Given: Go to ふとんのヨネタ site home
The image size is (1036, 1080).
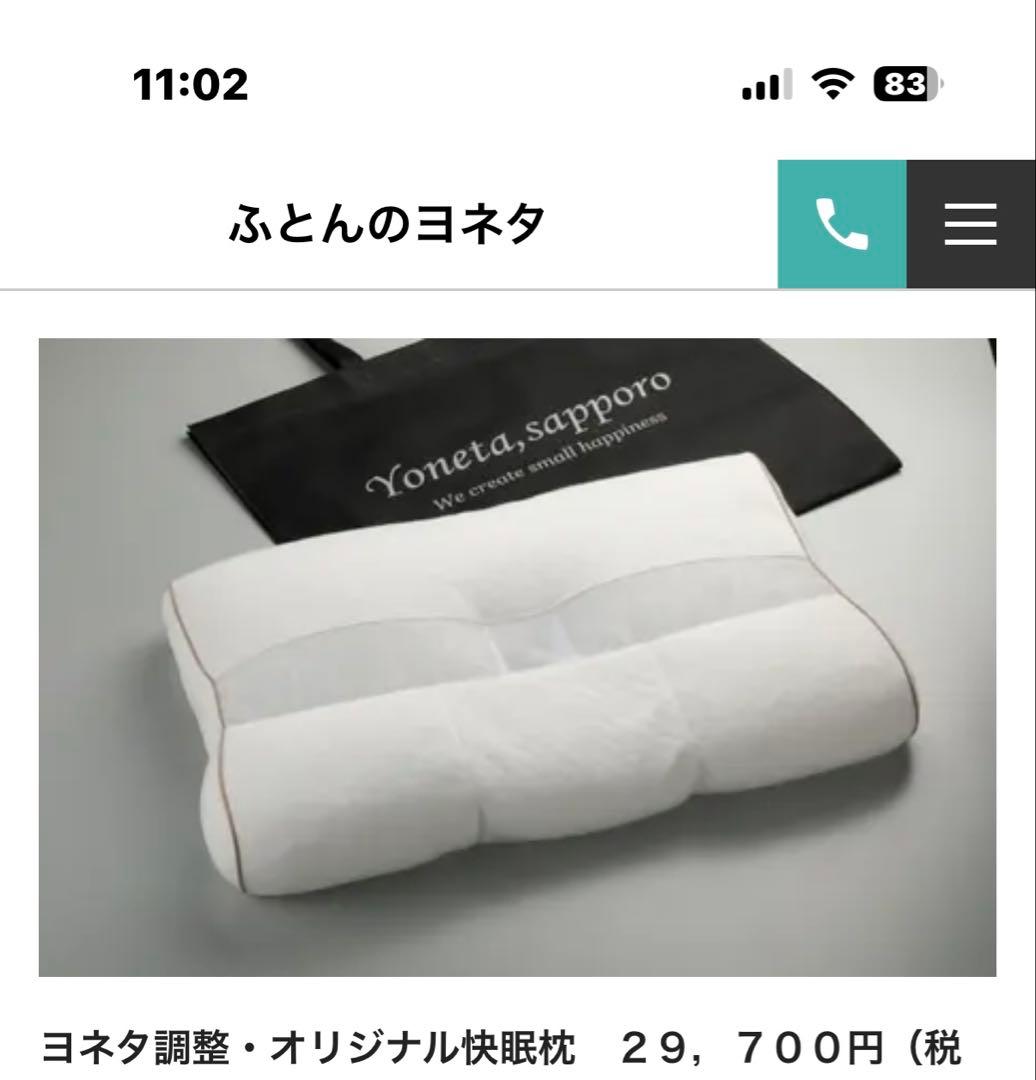Looking at the screenshot, I should click(388, 223).
